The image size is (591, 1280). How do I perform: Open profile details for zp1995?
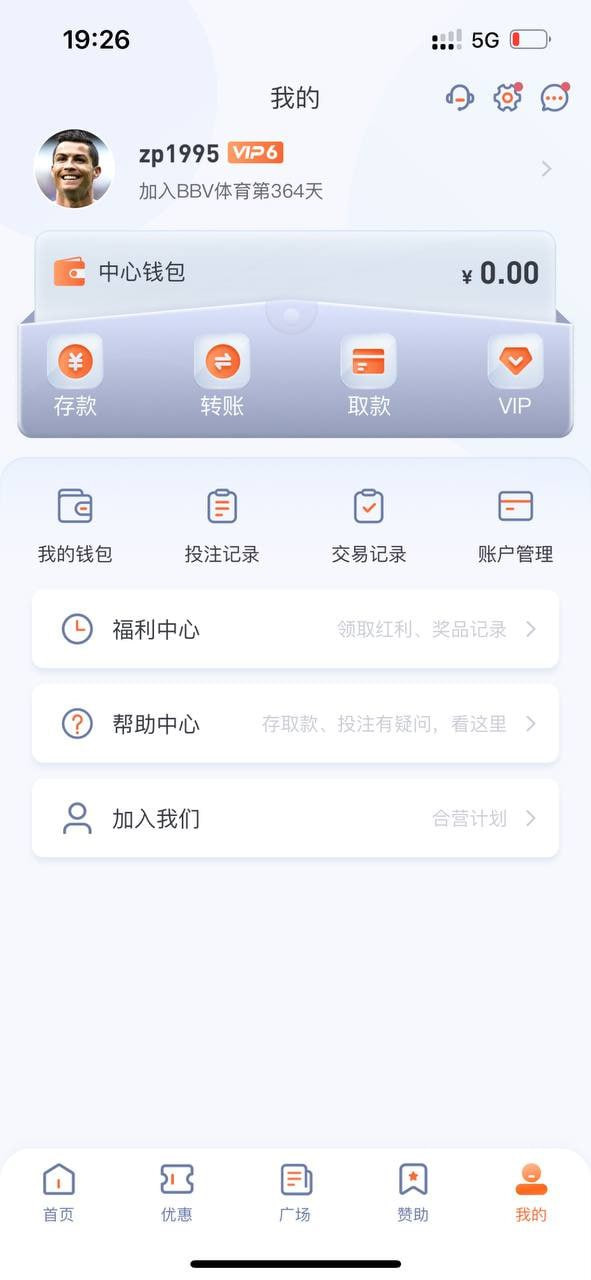295,169
